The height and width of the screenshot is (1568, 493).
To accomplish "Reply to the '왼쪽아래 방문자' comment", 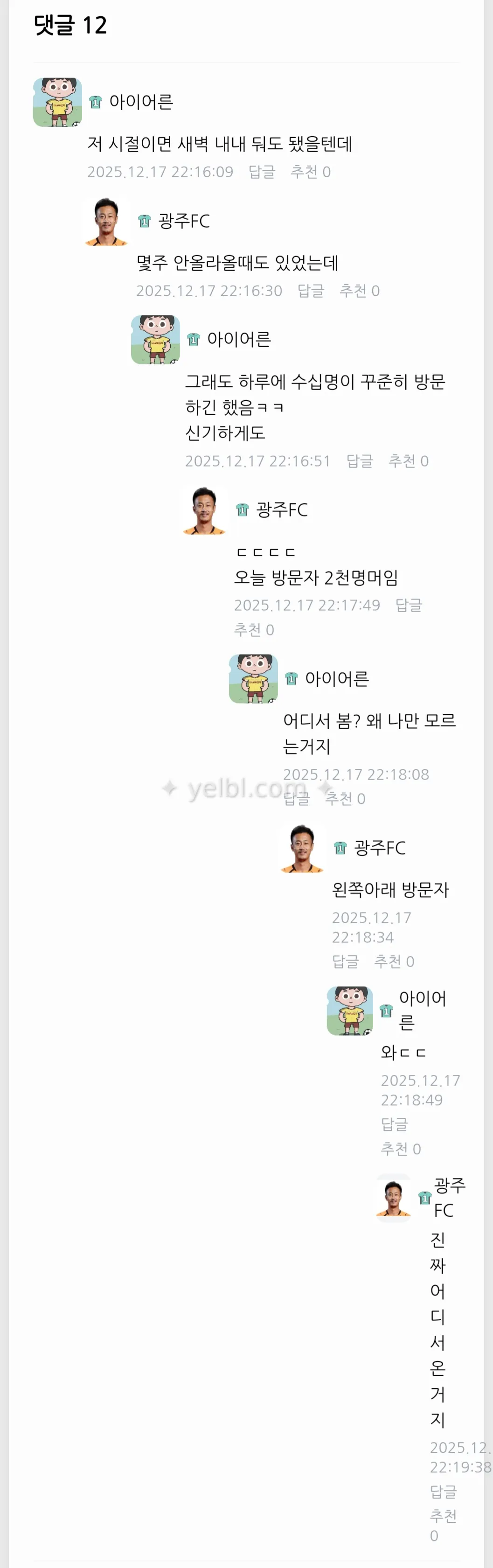I will (x=345, y=962).
